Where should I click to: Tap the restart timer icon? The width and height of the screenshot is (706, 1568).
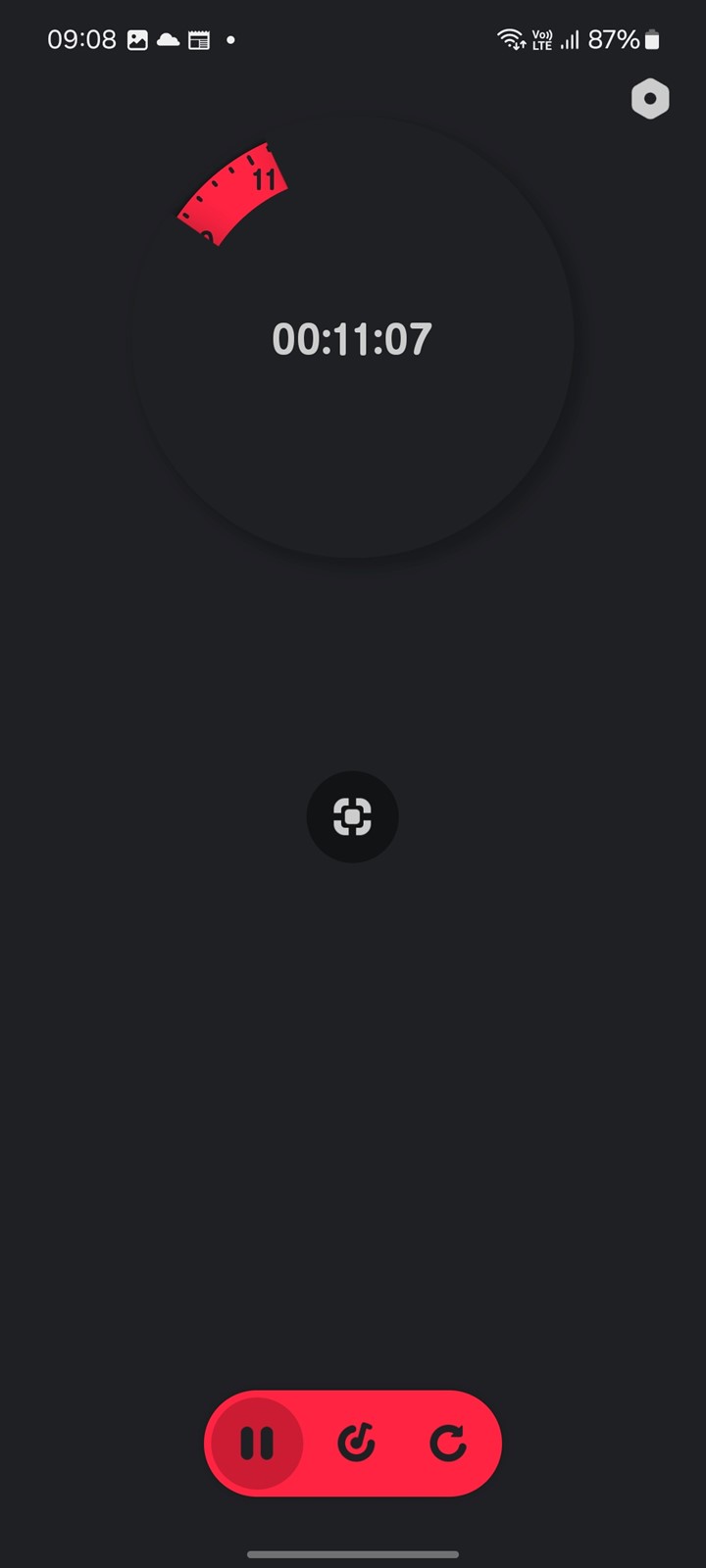[356, 1444]
